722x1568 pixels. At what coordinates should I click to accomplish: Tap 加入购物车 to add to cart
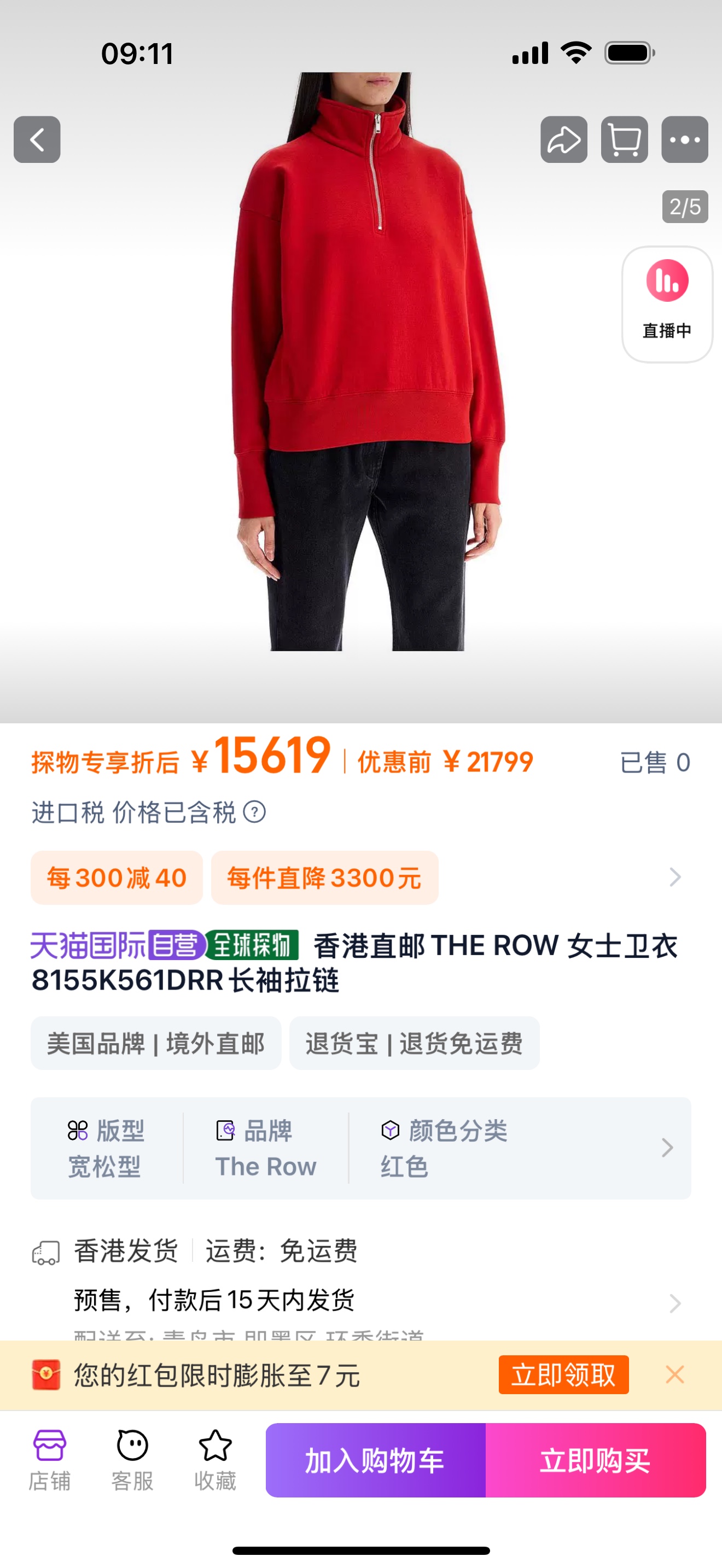[375, 1460]
